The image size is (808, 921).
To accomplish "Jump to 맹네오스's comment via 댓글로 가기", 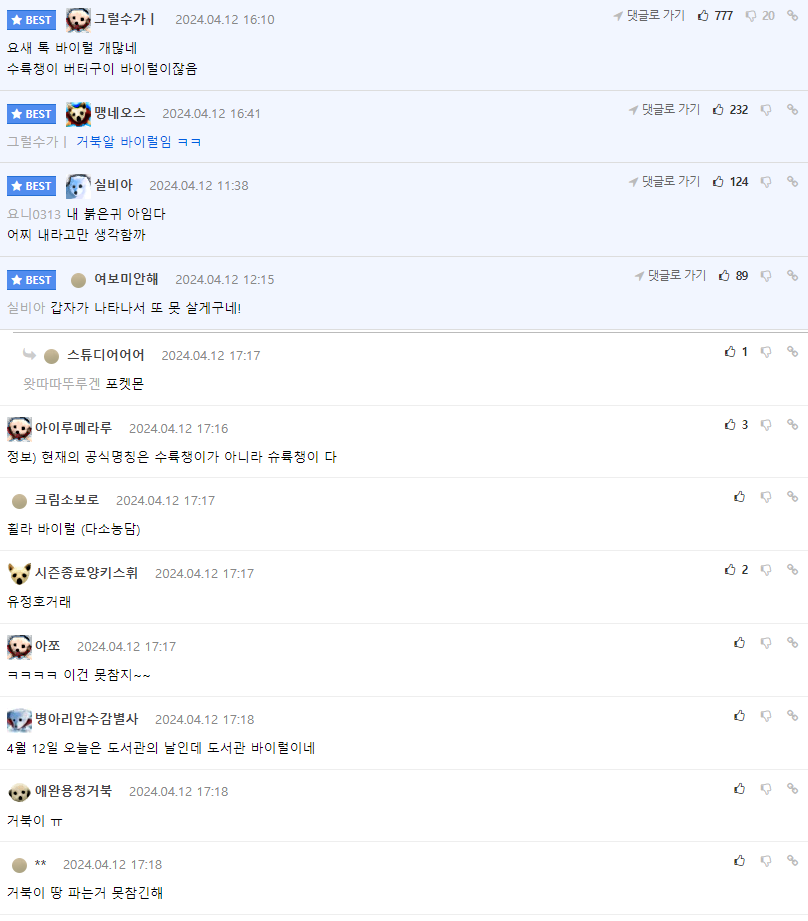I will [665, 110].
